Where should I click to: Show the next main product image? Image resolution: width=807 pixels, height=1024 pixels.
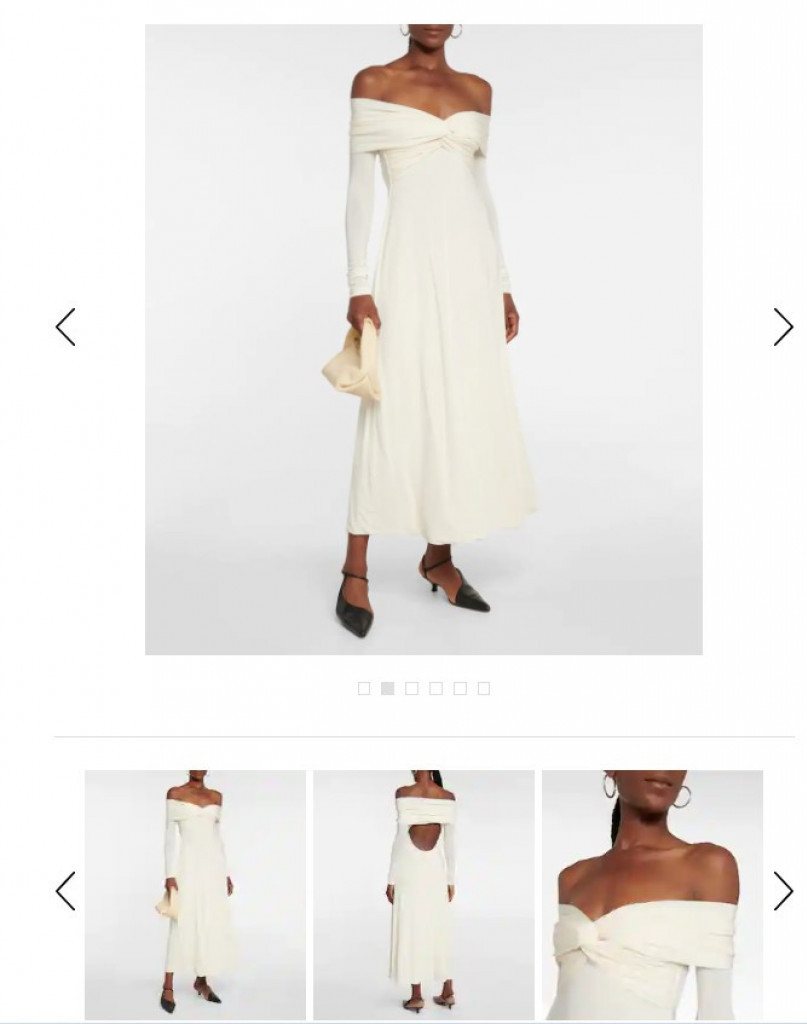click(782, 327)
